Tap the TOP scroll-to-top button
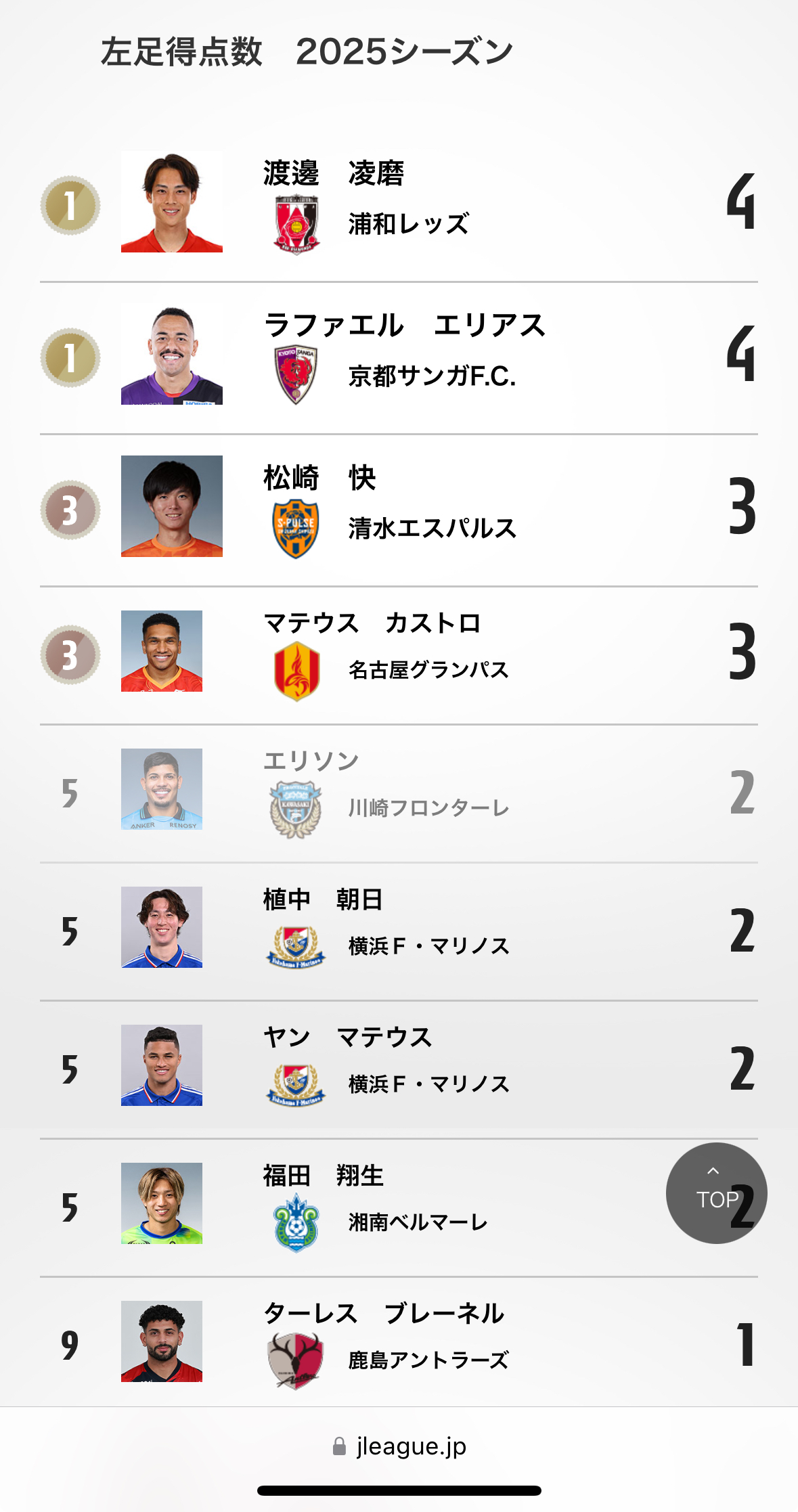The width and height of the screenshot is (798, 1512). click(x=716, y=1193)
